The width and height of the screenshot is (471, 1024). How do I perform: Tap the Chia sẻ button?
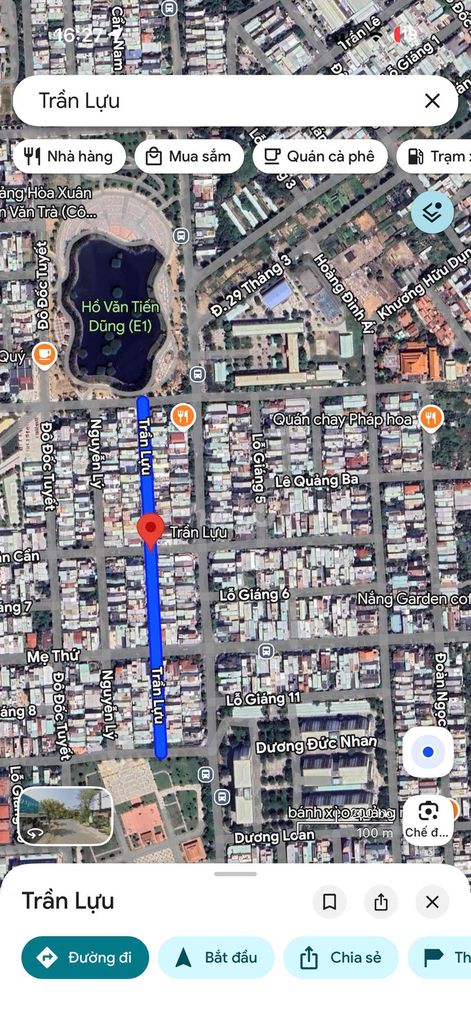click(x=340, y=957)
